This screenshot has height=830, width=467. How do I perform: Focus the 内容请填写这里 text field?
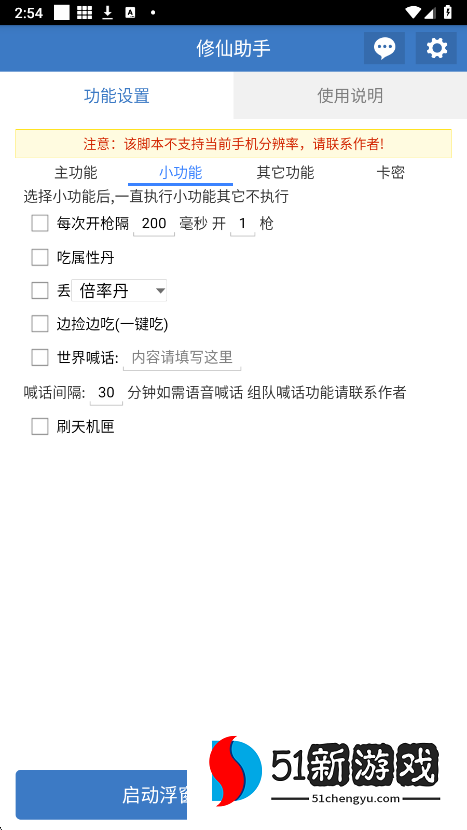click(x=182, y=358)
